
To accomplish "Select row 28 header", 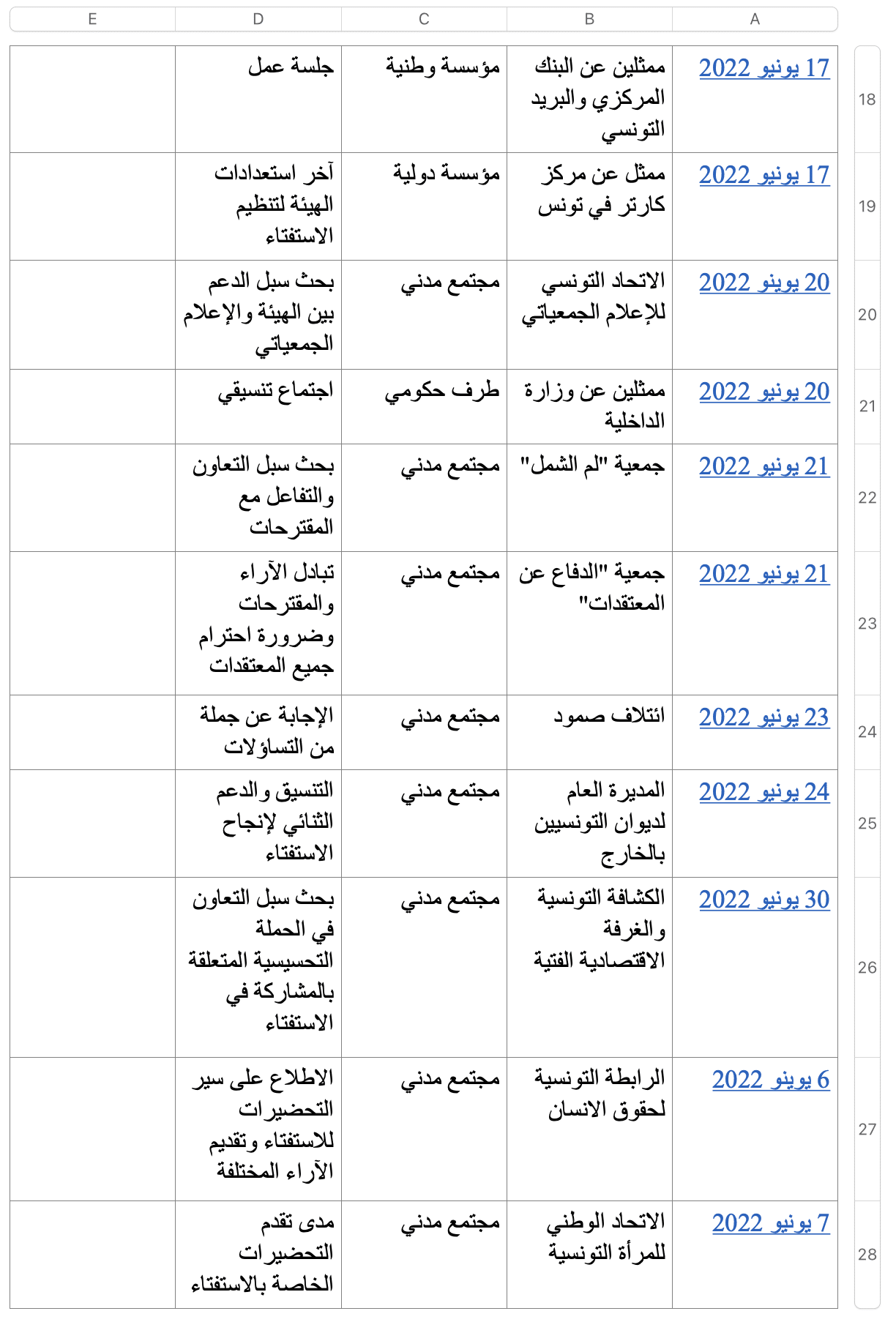I will pos(867,1255).
